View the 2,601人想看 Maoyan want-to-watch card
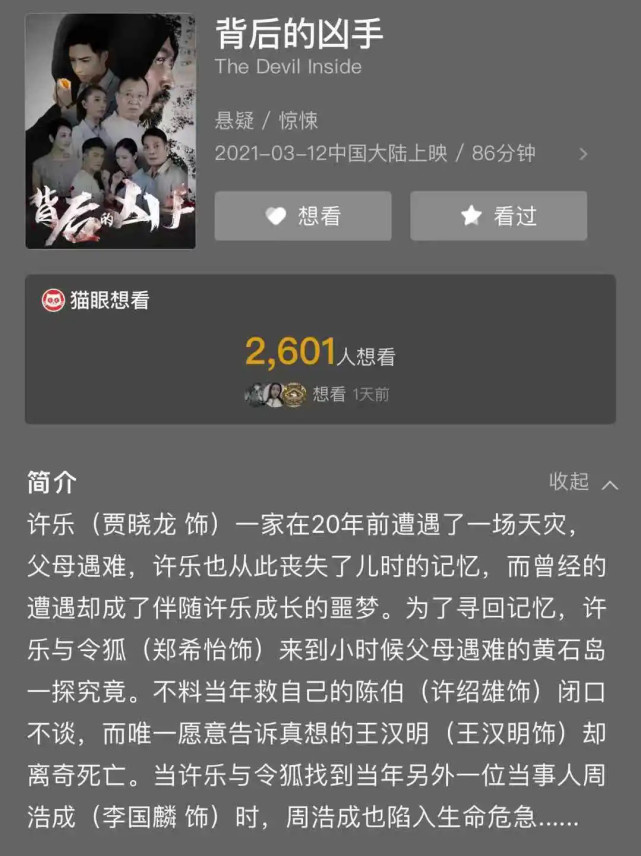The width and height of the screenshot is (641, 856). pos(320,349)
